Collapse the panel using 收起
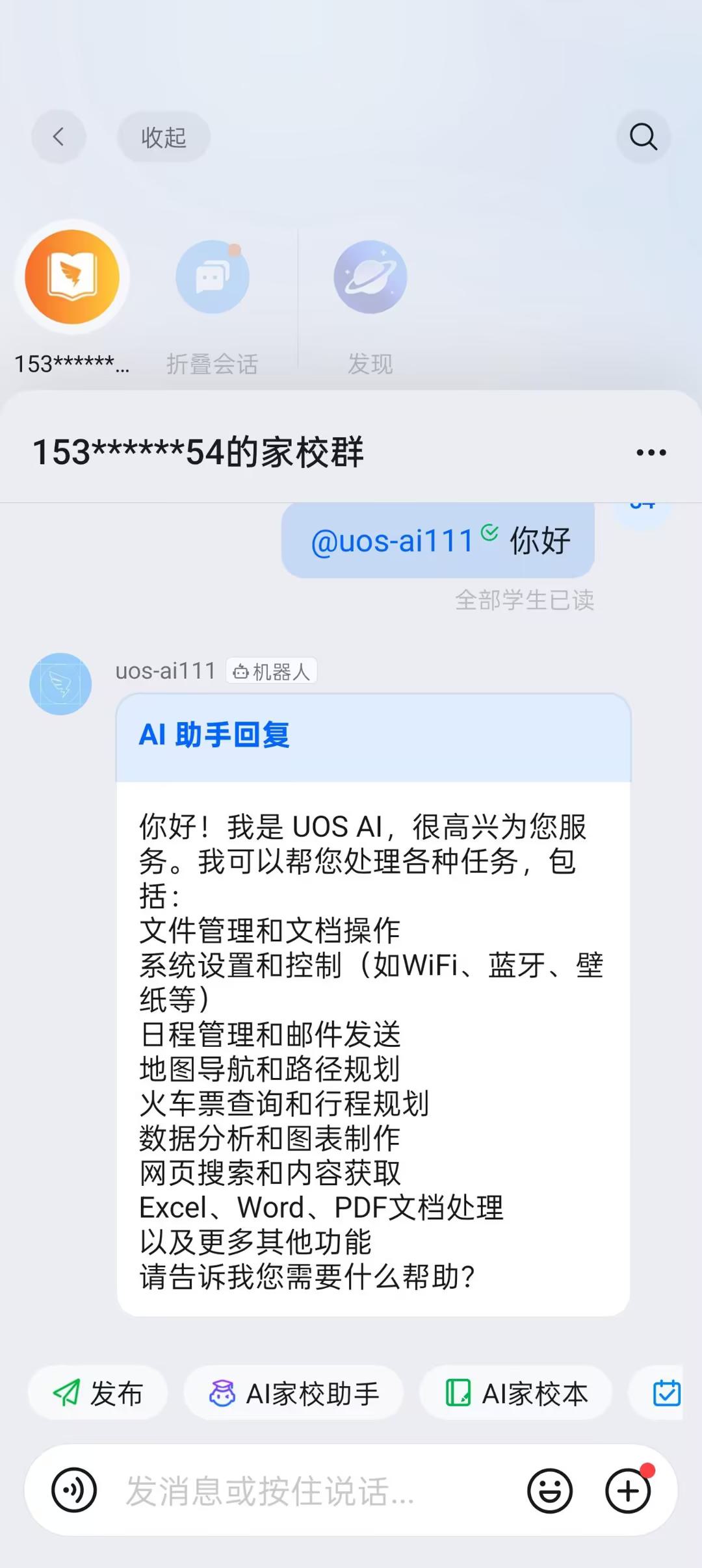The width and height of the screenshot is (702, 1568). [163, 136]
